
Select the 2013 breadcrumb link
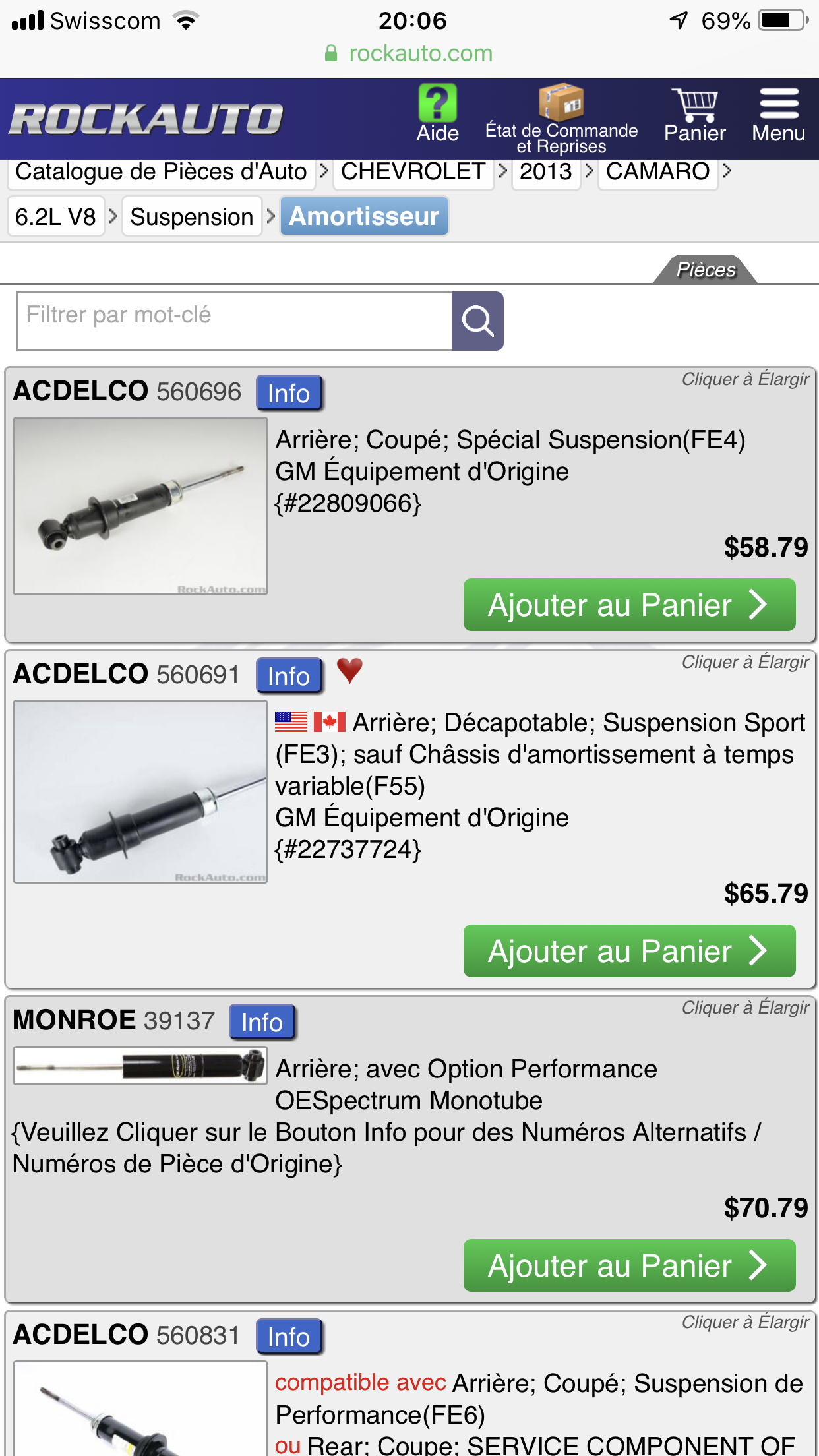click(545, 172)
